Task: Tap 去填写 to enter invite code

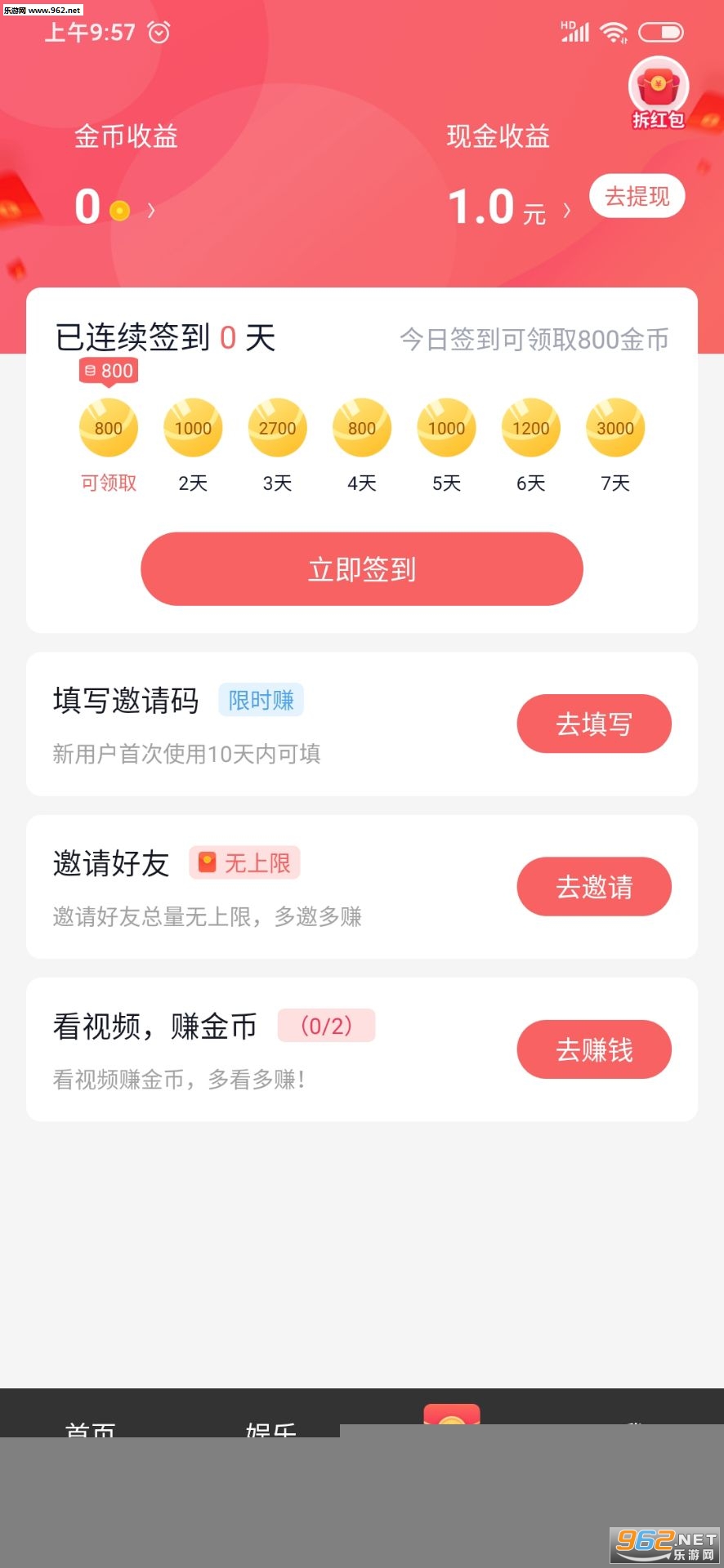Action: [x=593, y=724]
